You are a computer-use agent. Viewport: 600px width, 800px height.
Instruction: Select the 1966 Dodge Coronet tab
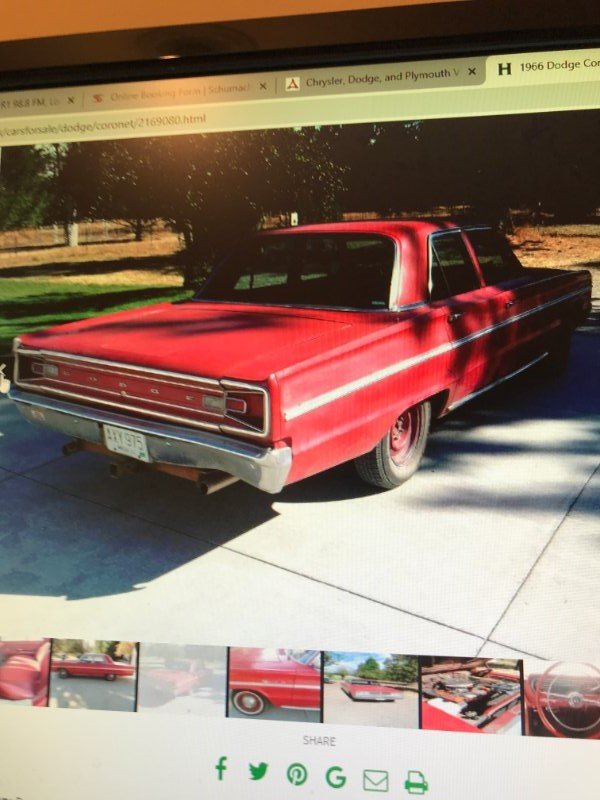pyautogui.click(x=550, y=69)
